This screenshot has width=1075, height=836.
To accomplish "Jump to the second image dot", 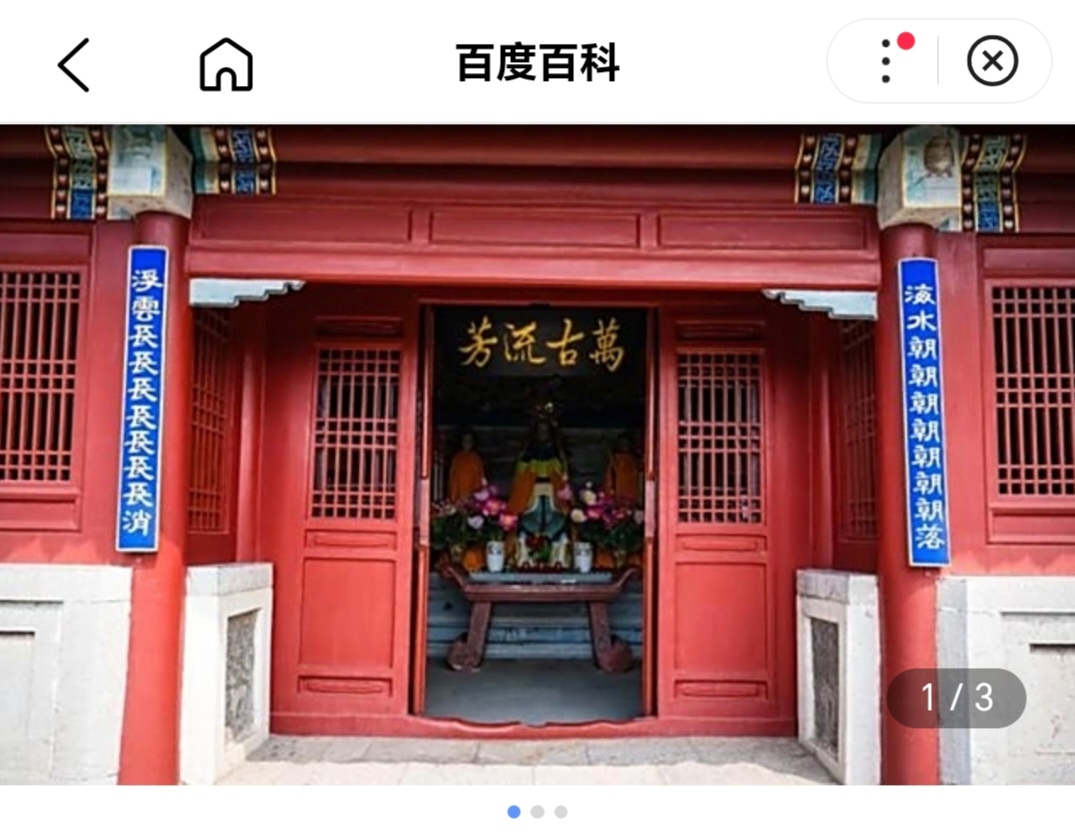I will (x=538, y=812).
